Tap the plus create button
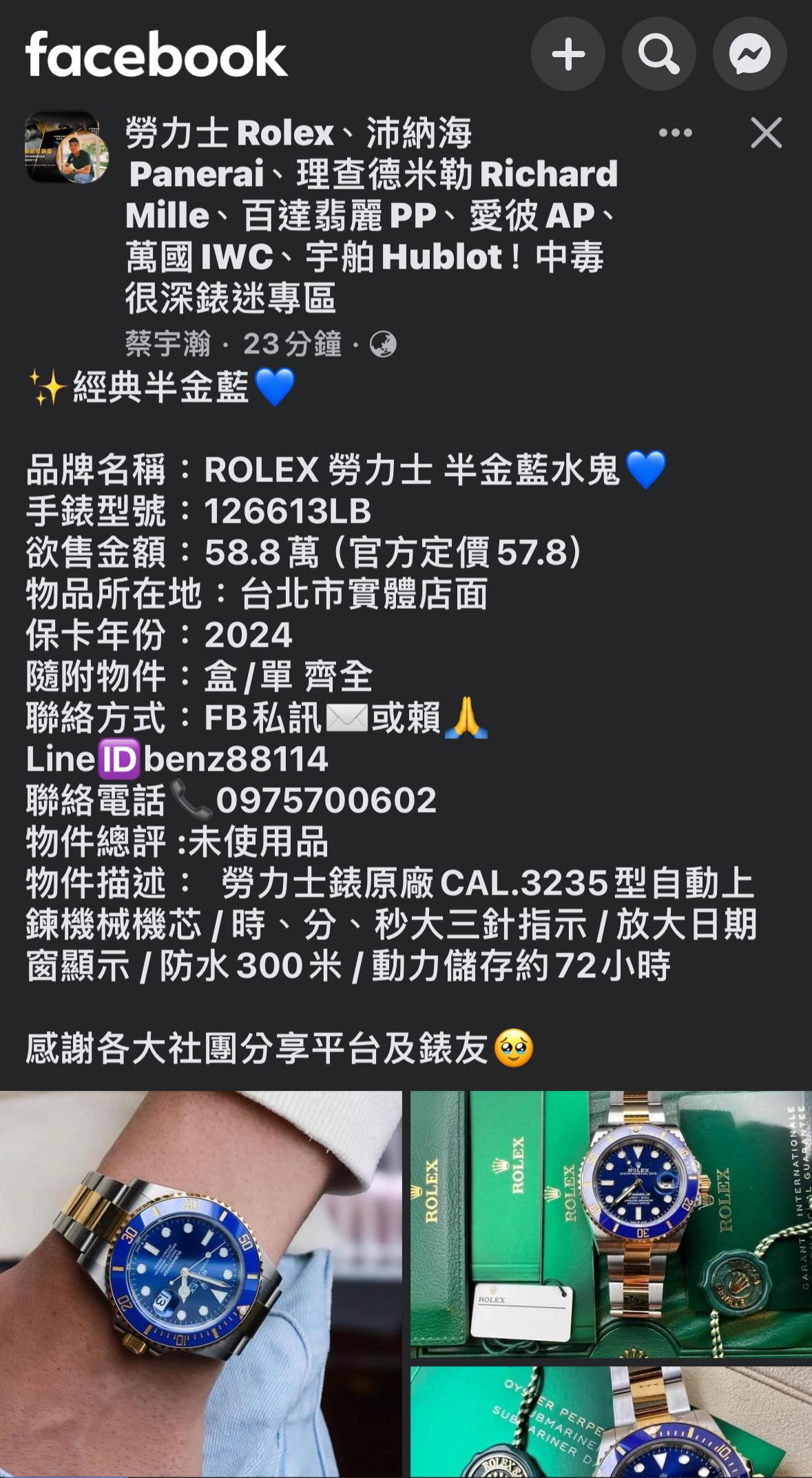This screenshot has width=812, height=1478. click(x=568, y=54)
